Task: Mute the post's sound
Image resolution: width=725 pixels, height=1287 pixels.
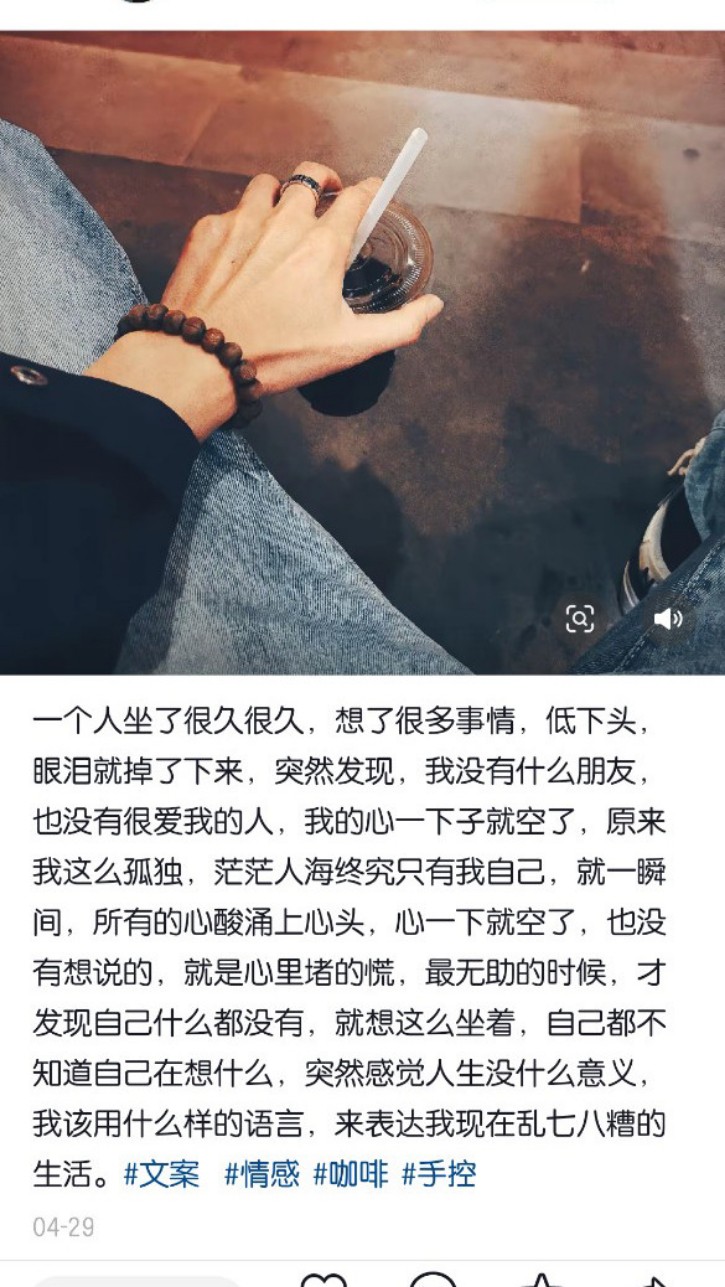Action: click(x=668, y=619)
